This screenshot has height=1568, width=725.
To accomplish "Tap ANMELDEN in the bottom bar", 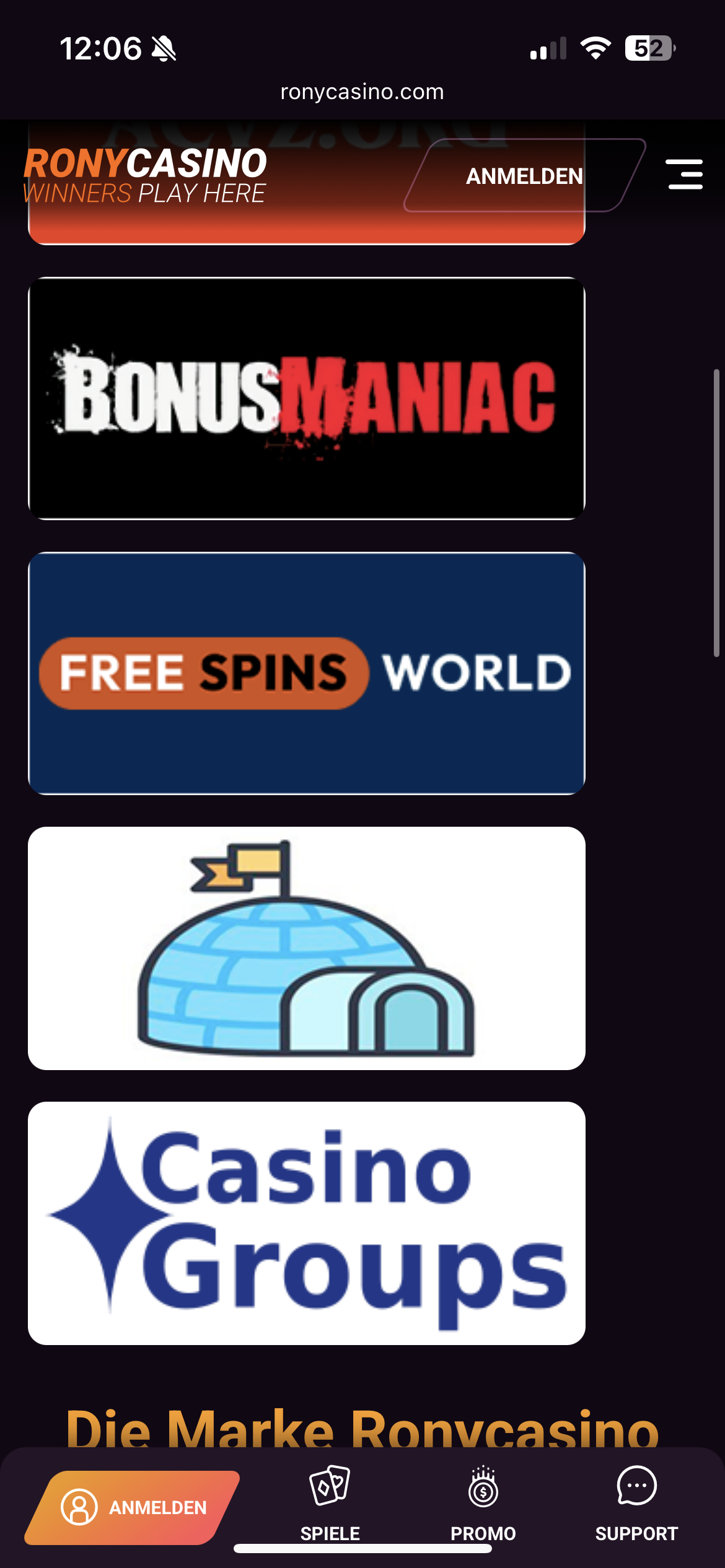I will (132, 1507).
